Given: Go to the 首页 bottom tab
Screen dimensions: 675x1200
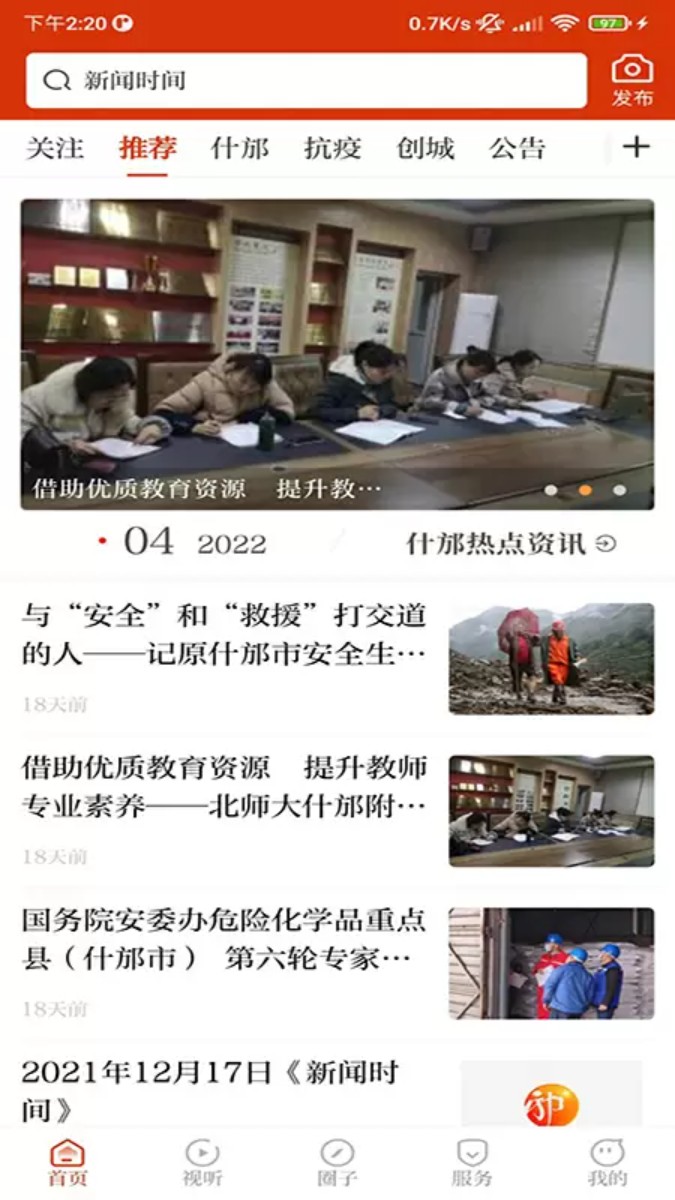Looking at the screenshot, I should point(67,1164).
